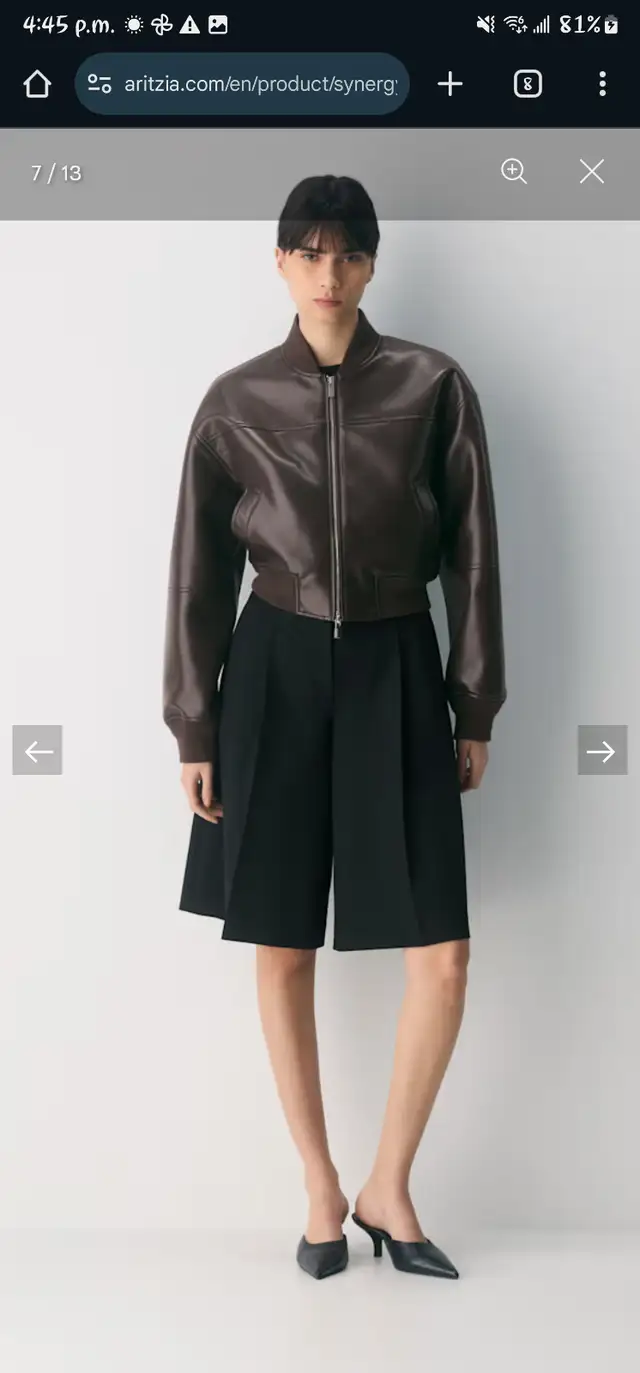Open the tab switcher

point(528,84)
